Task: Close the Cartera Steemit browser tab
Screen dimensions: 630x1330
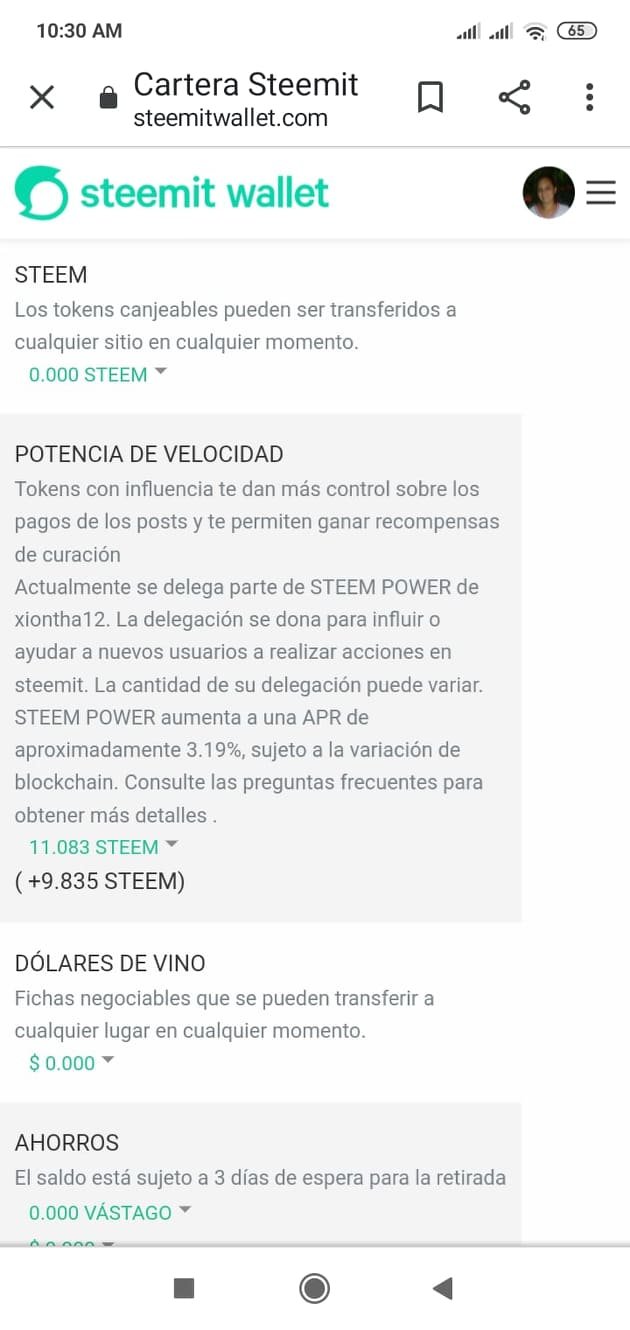Action: click(x=42, y=97)
